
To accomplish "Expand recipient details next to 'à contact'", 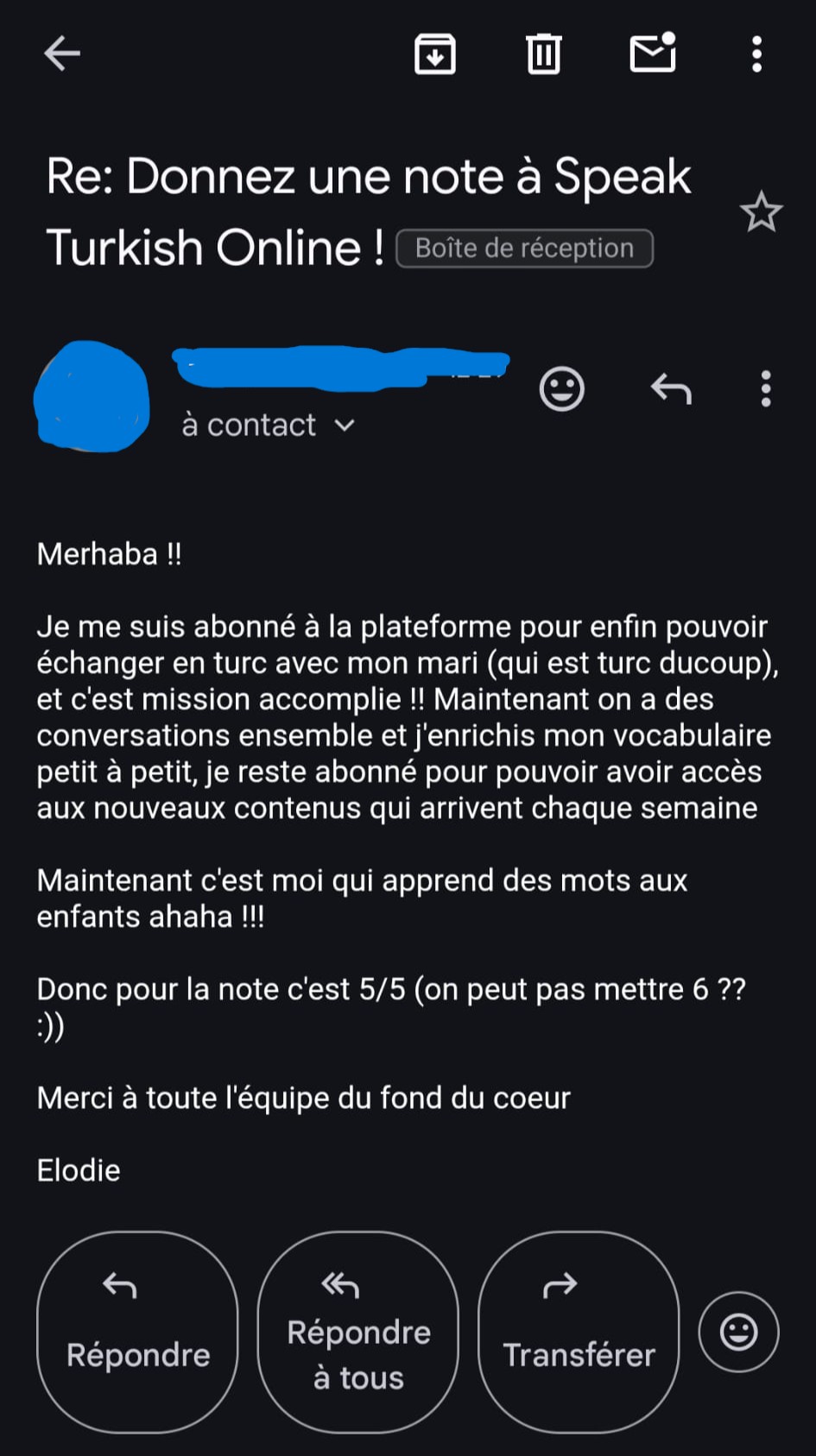I will click(x=345, y=425).
